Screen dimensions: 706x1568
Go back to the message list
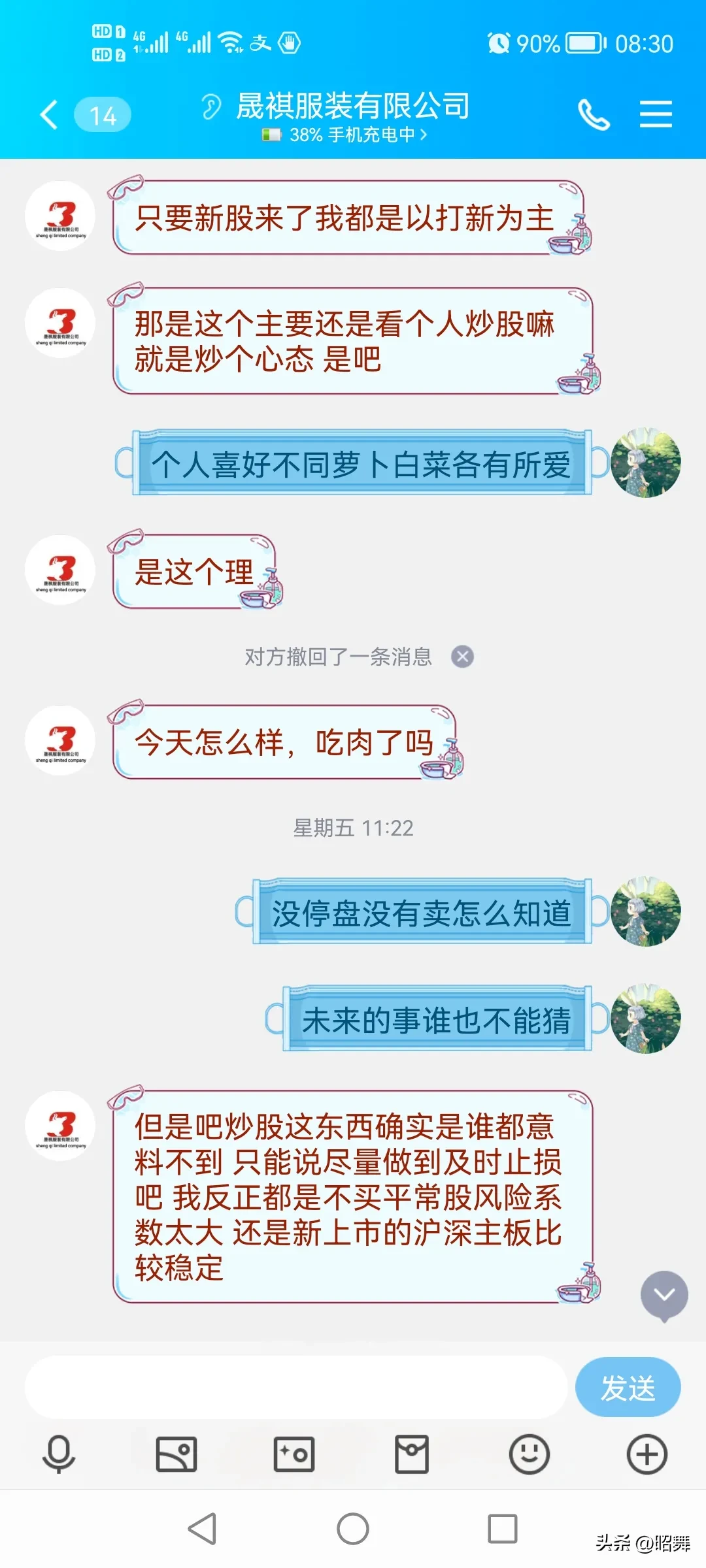pyautogui.click(x=50, y=115)
